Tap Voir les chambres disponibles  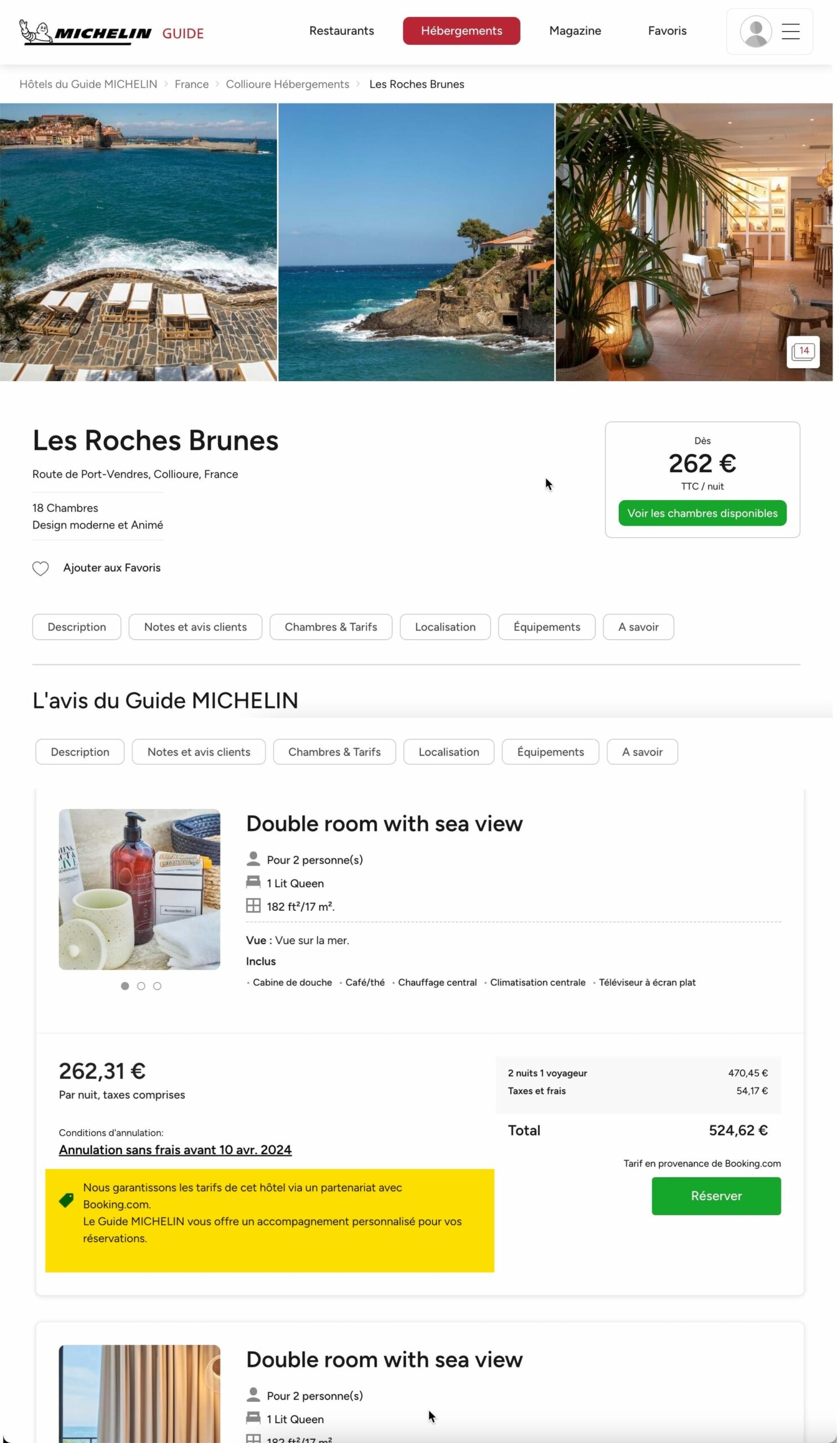coord(702,513)
